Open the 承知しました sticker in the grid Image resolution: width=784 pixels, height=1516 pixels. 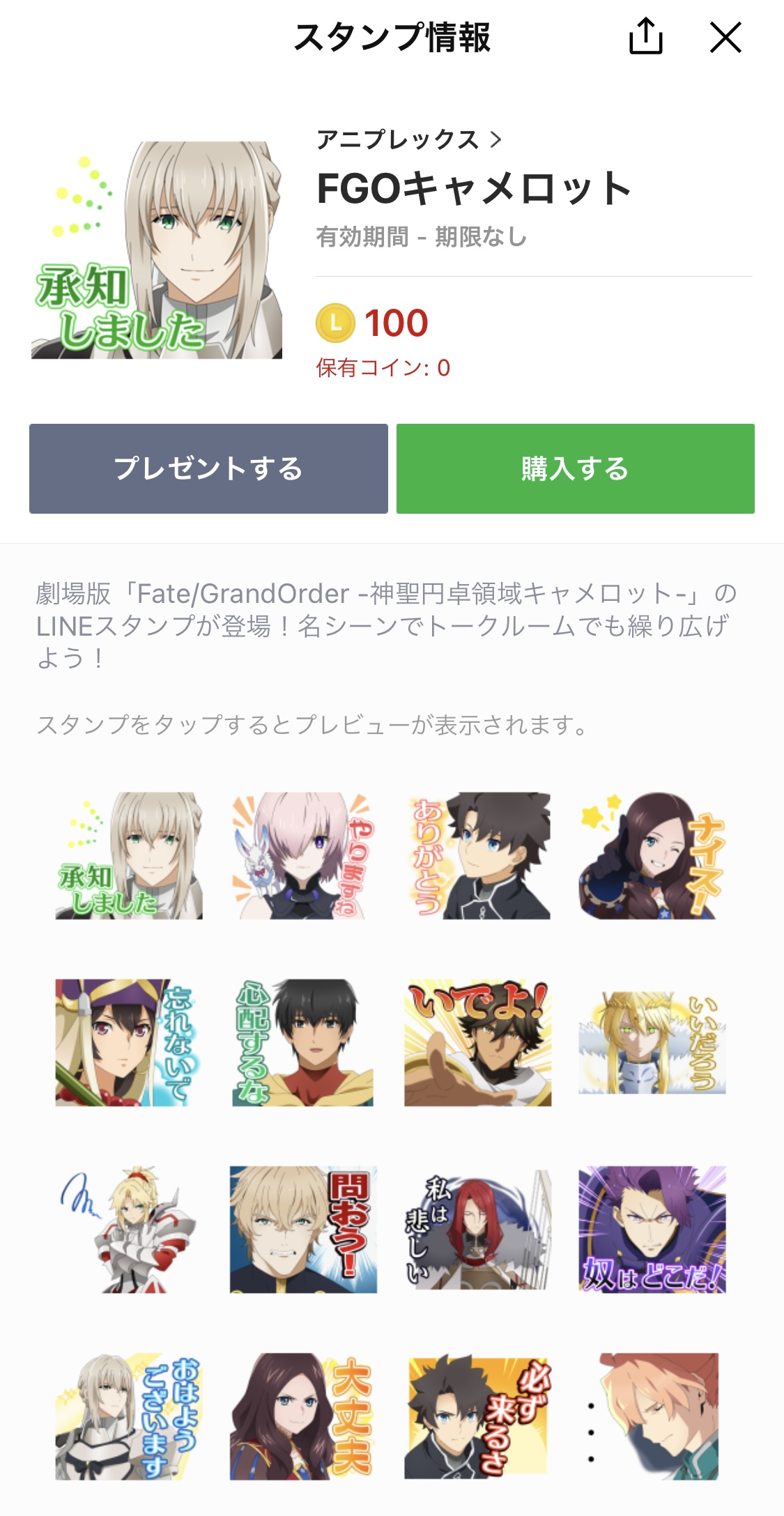tap(129, 855)
